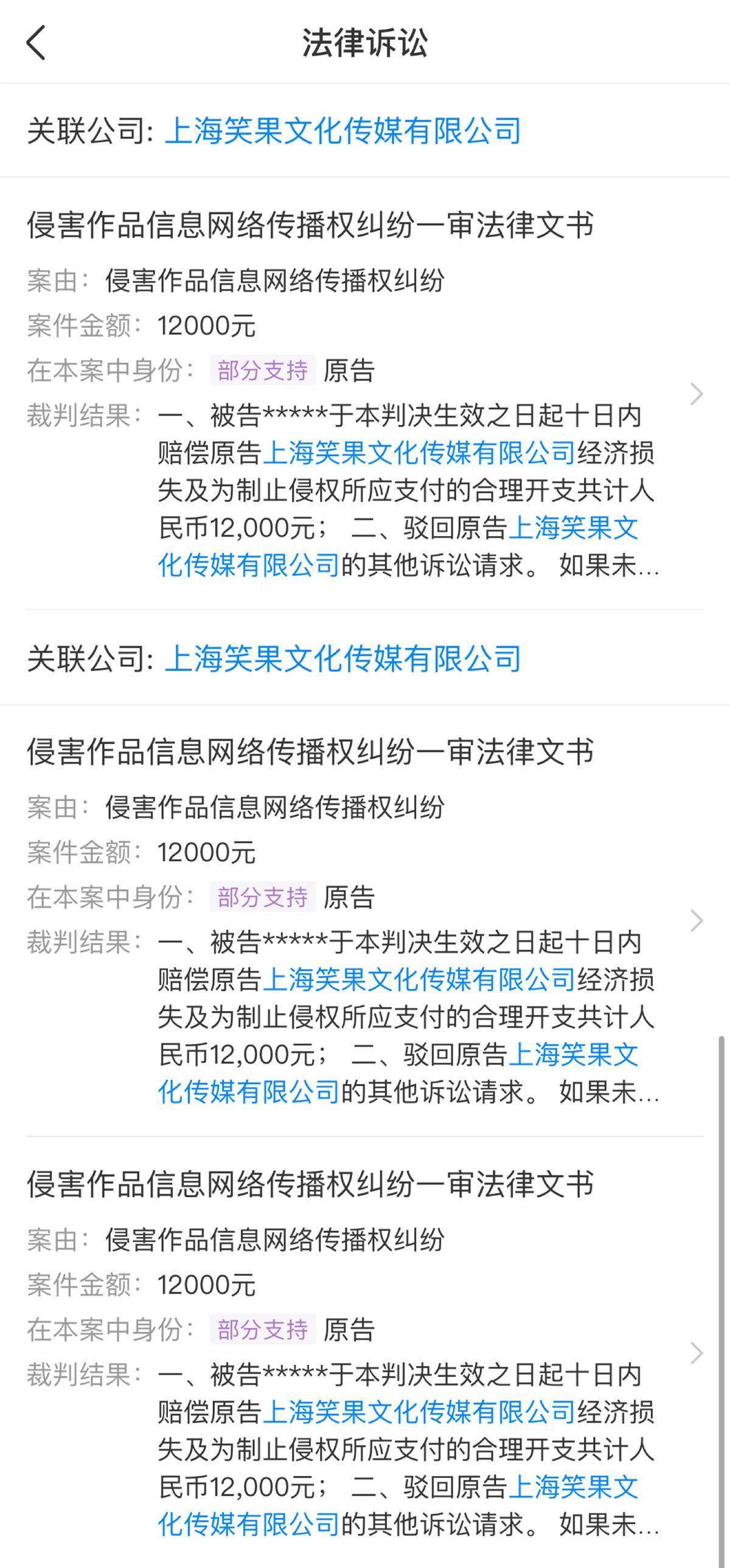Open the third lawsuit record's detail chevron
Image resolution: width=730 pixels, height=1568 pixels.
[697, 1353]
